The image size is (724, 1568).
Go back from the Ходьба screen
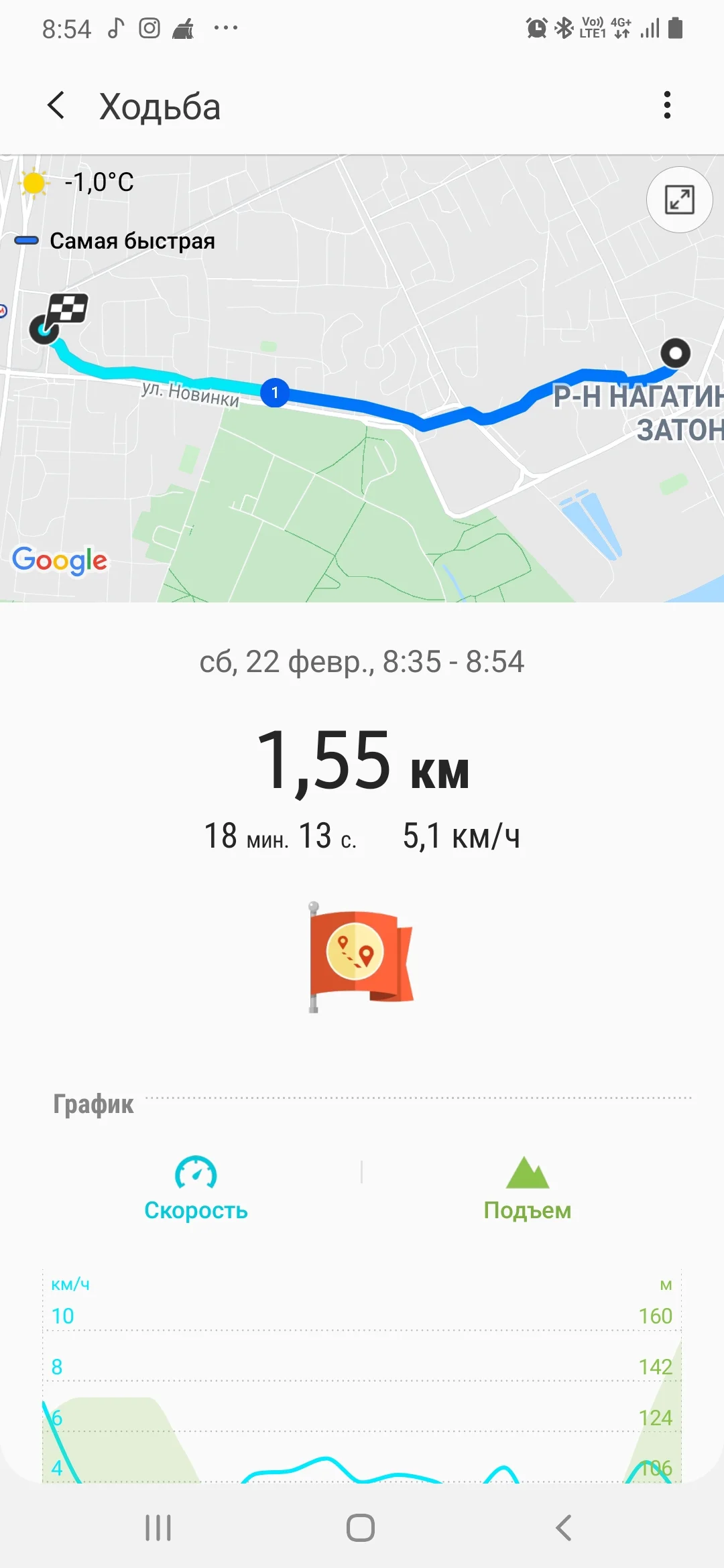[x=56, y=106]
